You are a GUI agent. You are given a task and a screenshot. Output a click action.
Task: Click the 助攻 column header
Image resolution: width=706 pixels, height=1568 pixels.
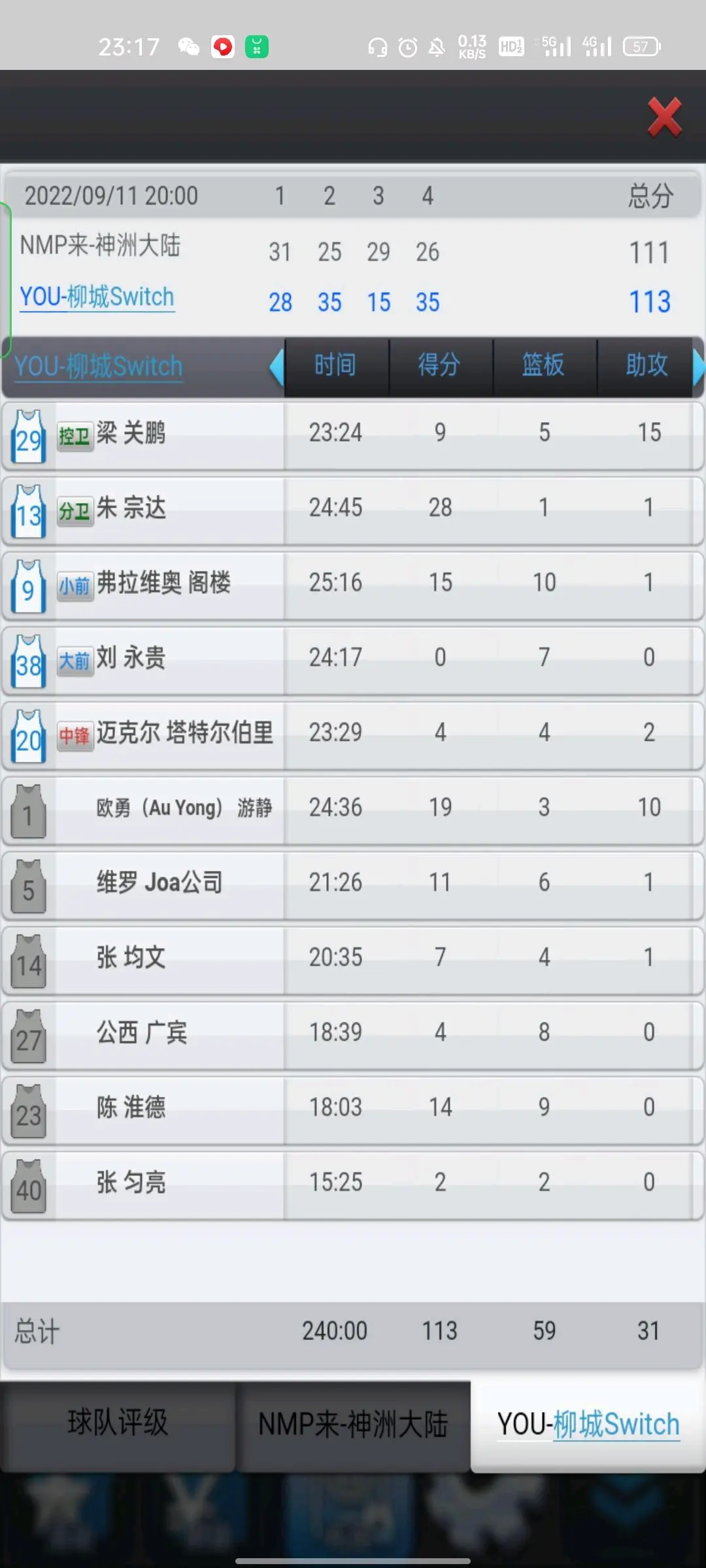pyautogui.click(x=646, y=366)
